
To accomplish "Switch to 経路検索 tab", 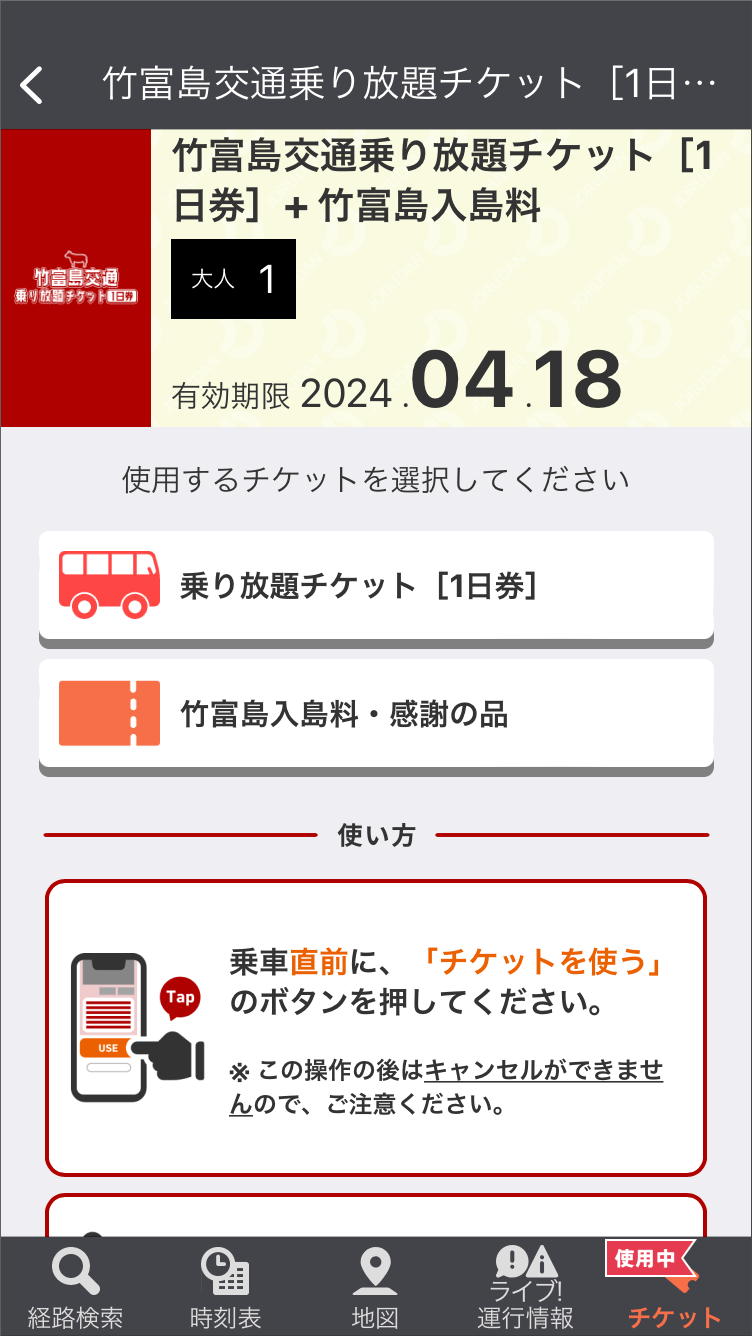I will 75,1288.
